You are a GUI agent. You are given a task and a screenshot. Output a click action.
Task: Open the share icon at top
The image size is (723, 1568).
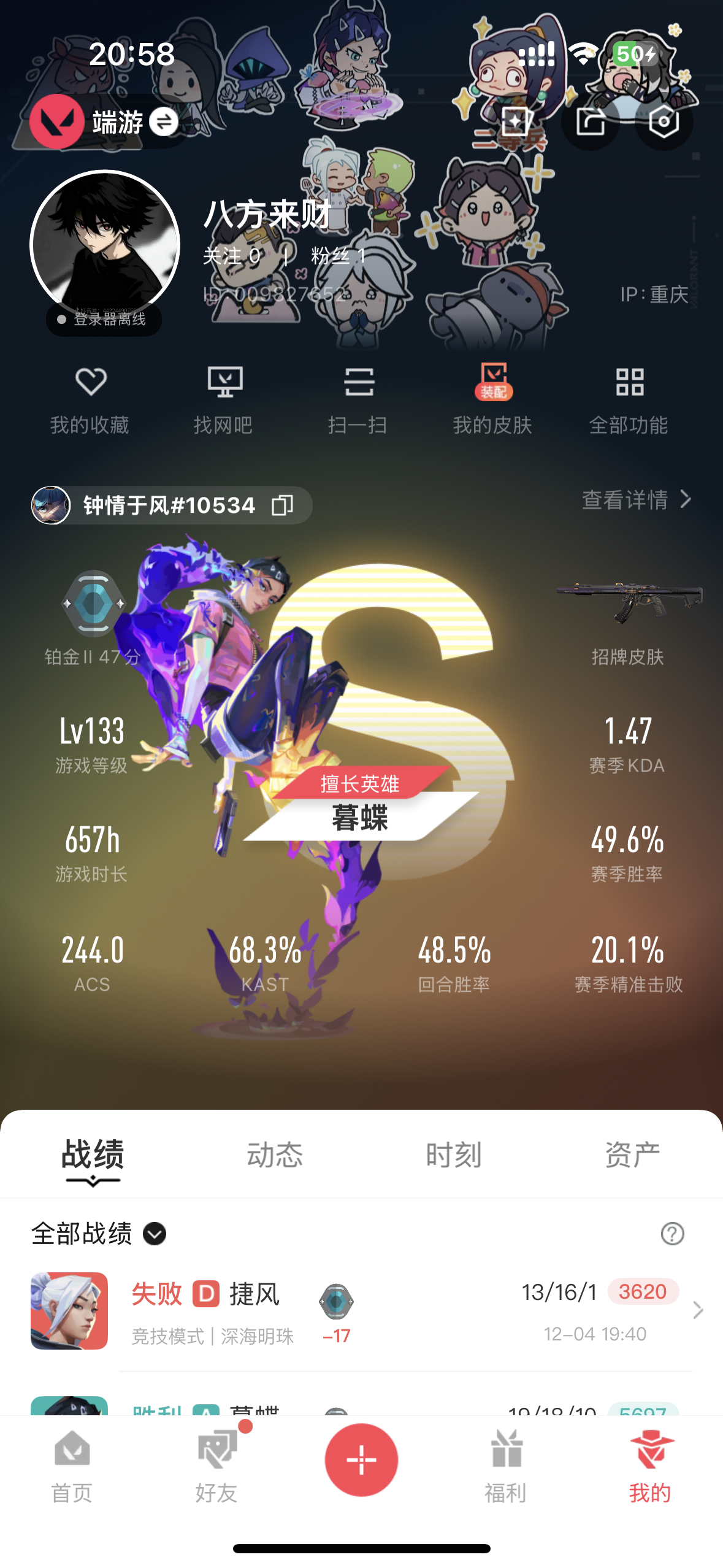591,121
